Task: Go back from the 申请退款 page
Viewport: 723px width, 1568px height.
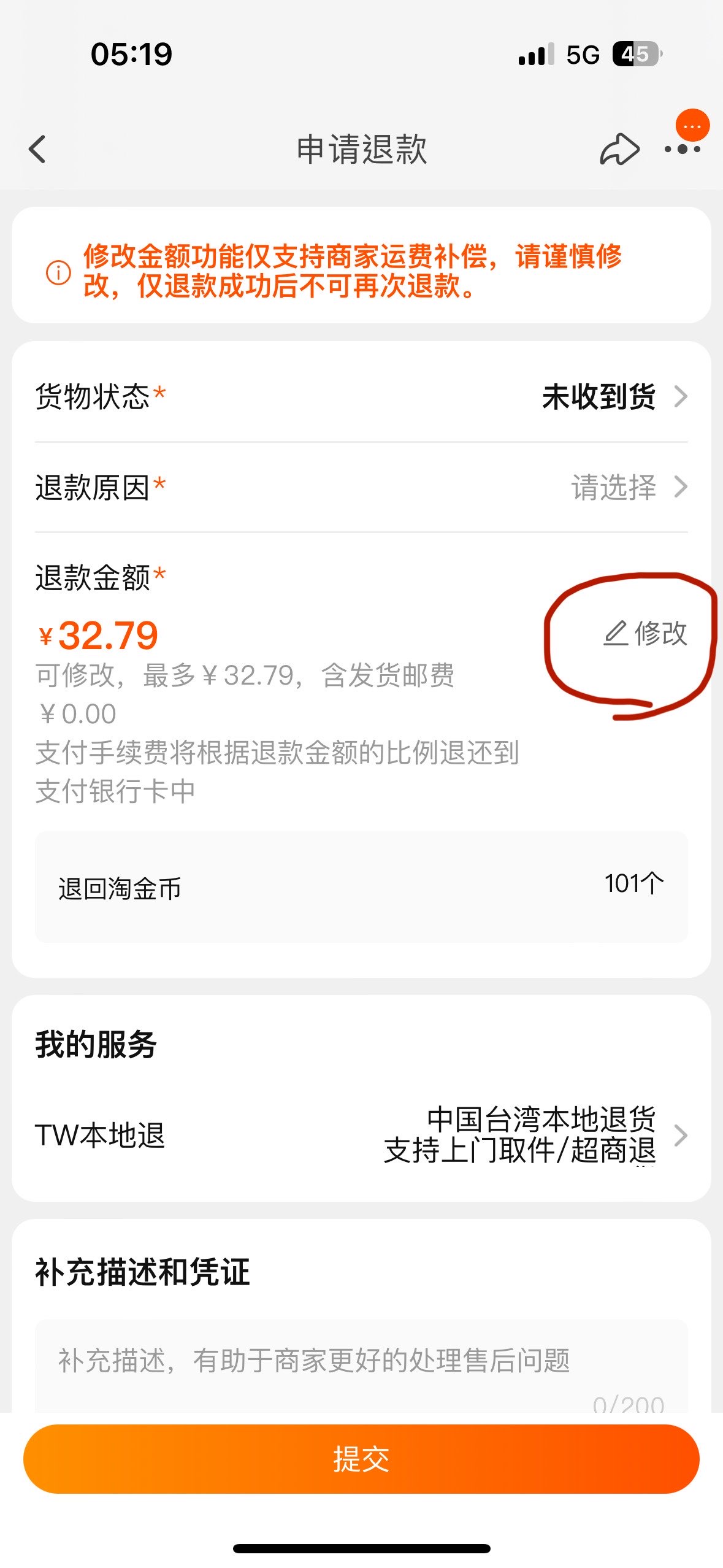Action: (x=37, y=149)
